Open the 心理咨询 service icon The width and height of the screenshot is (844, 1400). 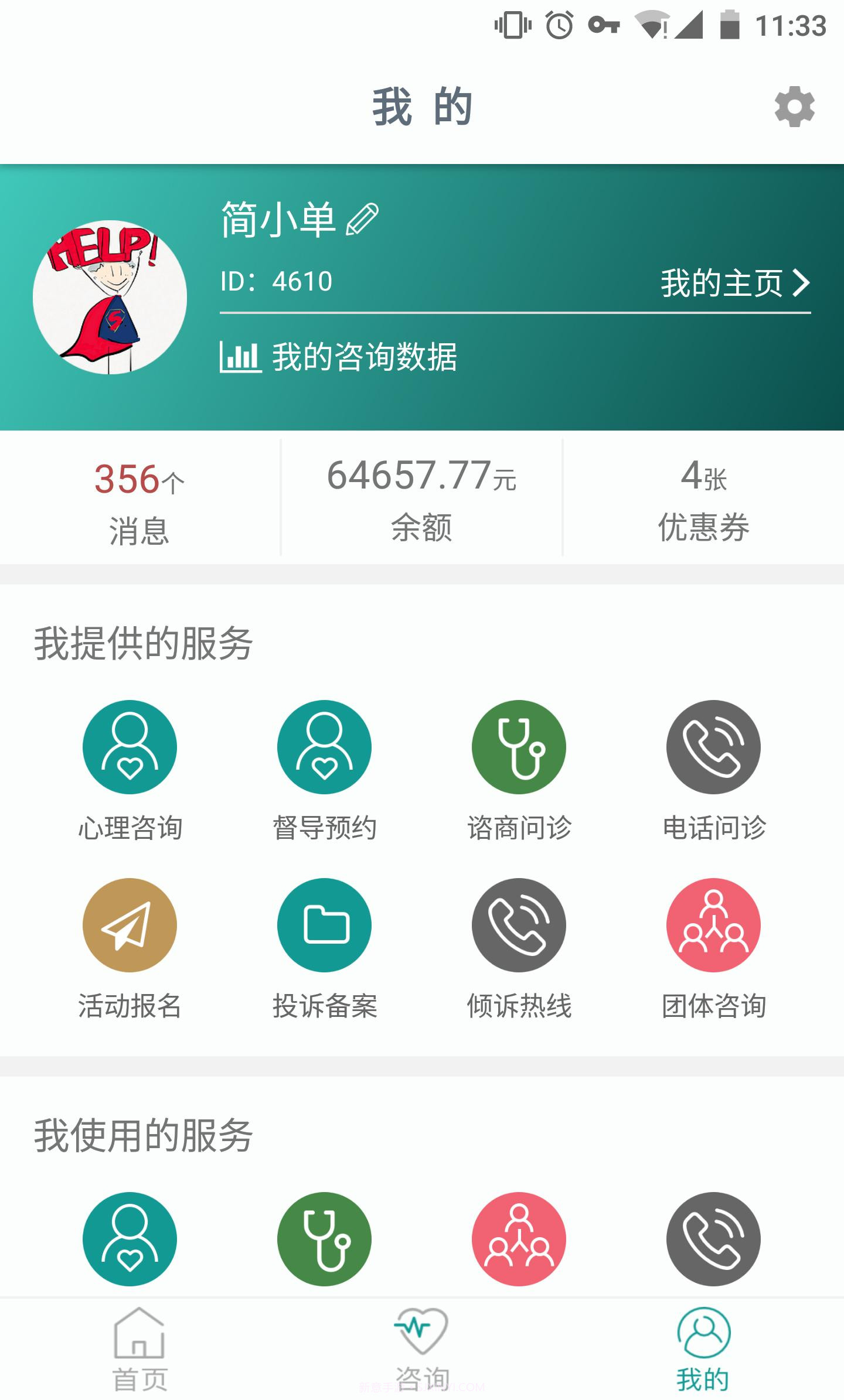(x=130, y=748)
